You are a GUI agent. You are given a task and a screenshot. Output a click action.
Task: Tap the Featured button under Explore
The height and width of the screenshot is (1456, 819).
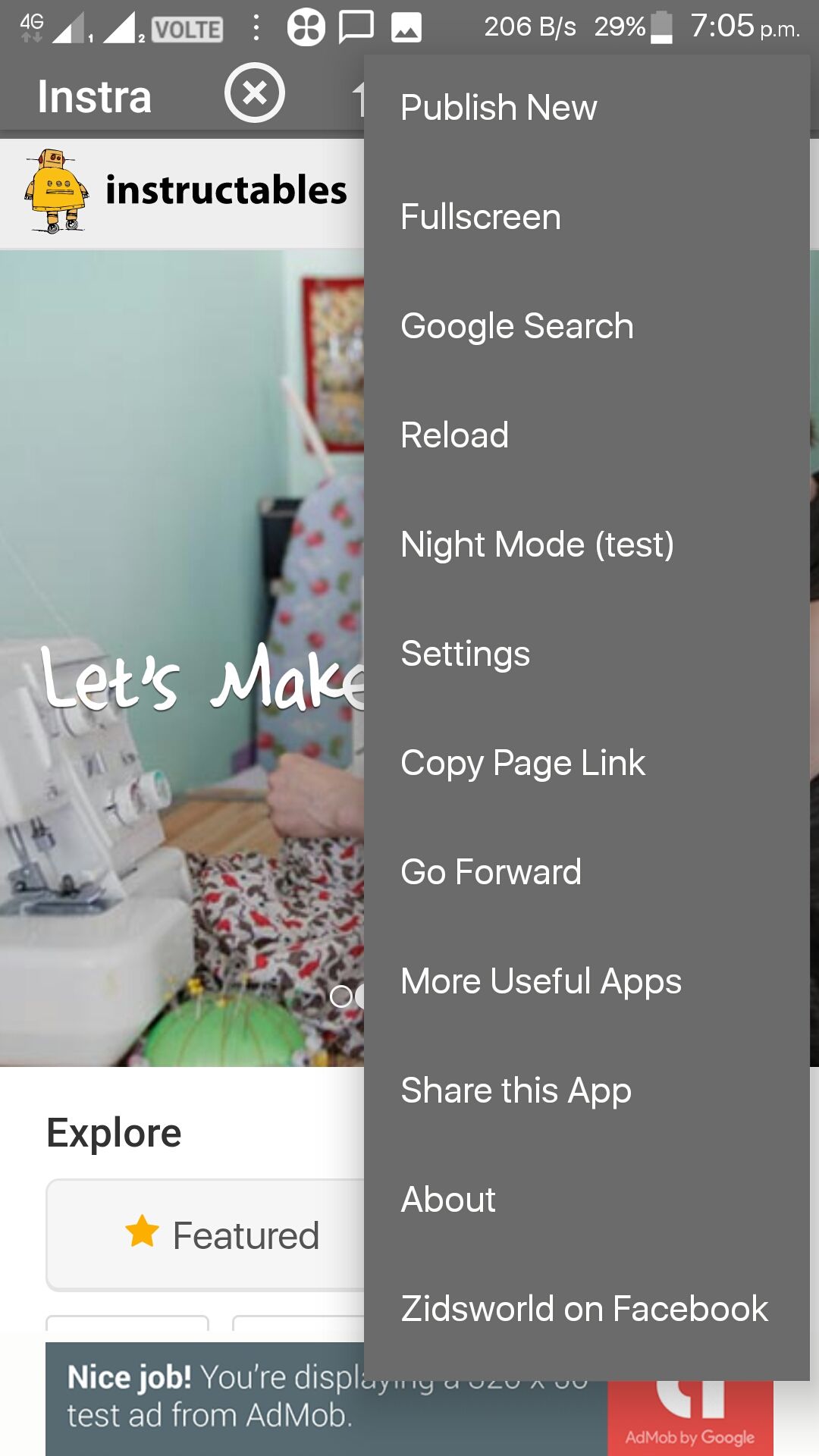tap(205, 1232)
